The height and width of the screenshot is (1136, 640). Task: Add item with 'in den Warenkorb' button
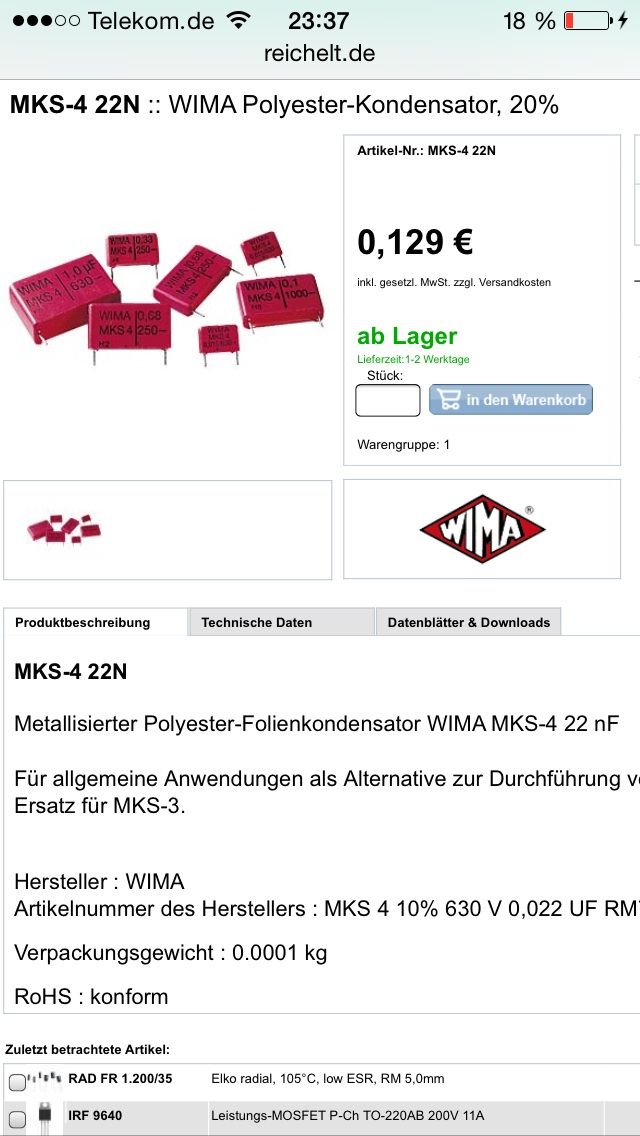[511, 400]
